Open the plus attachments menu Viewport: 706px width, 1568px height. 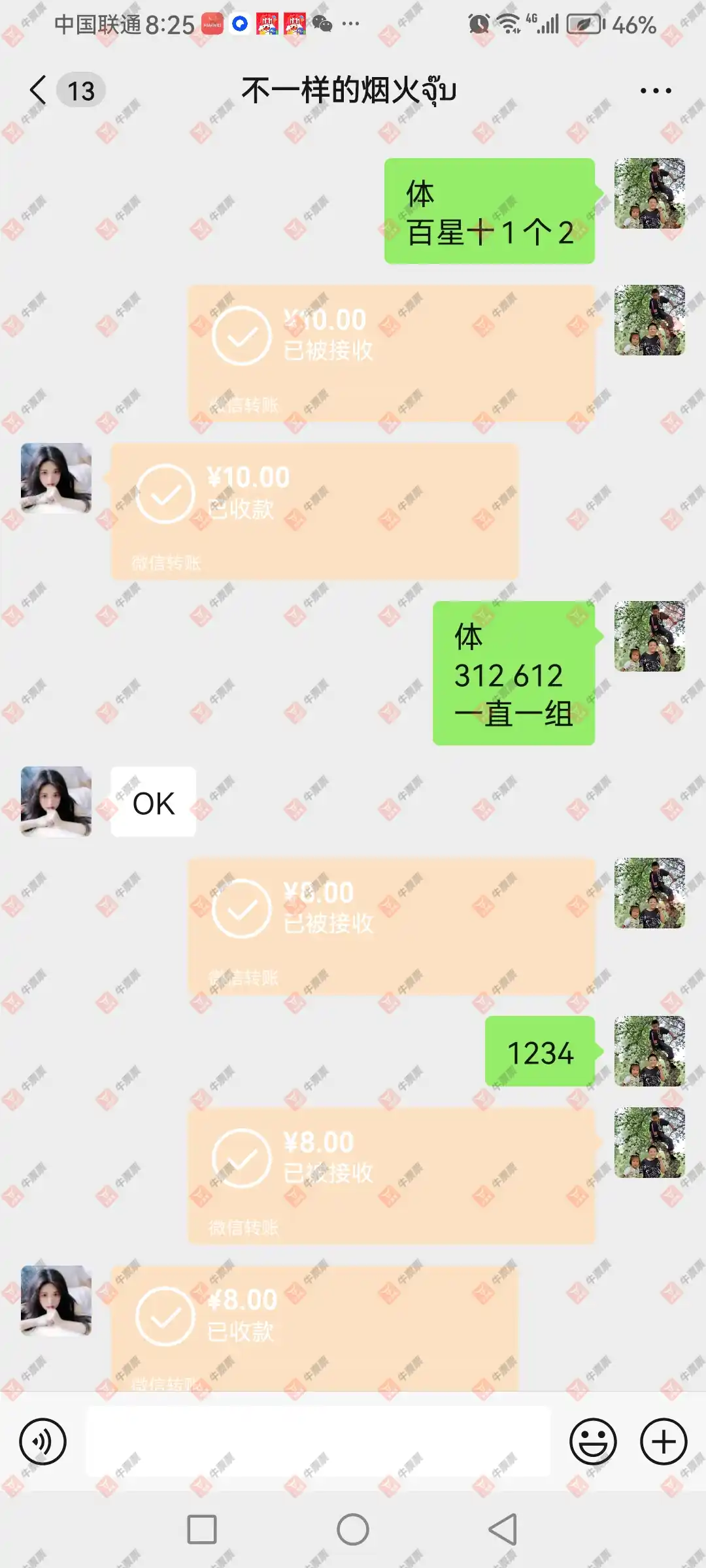(x=663, y=1441)
